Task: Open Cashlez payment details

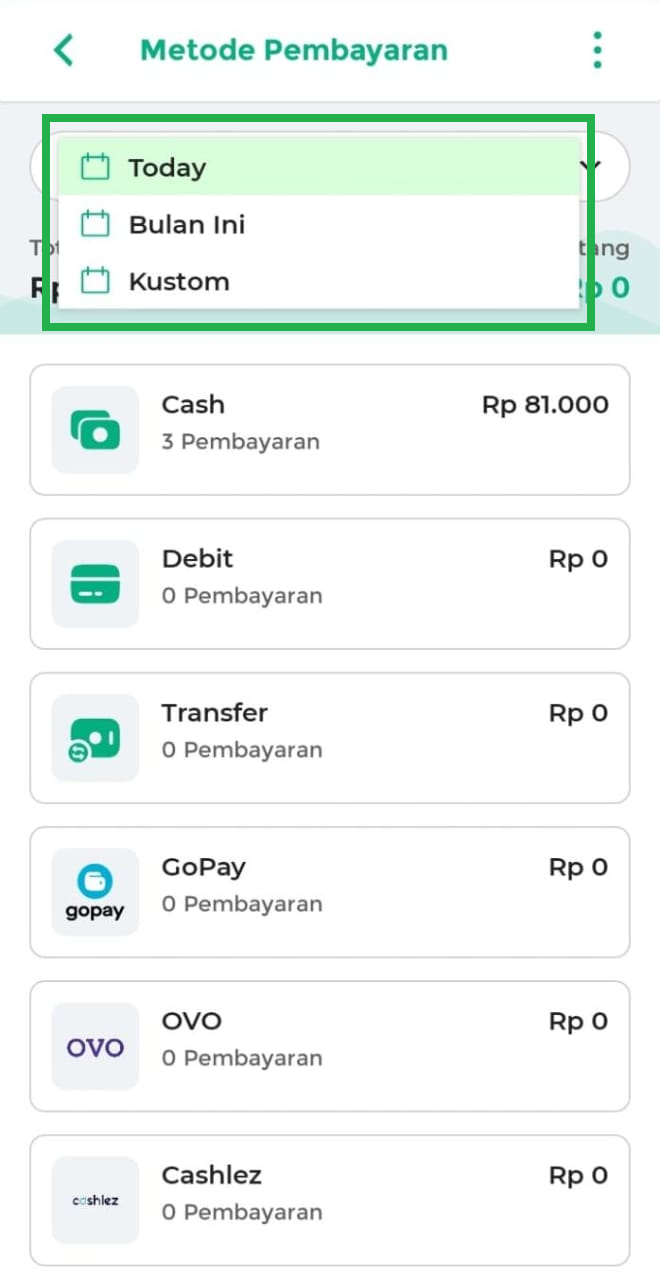Action: tap(330, 1199)
